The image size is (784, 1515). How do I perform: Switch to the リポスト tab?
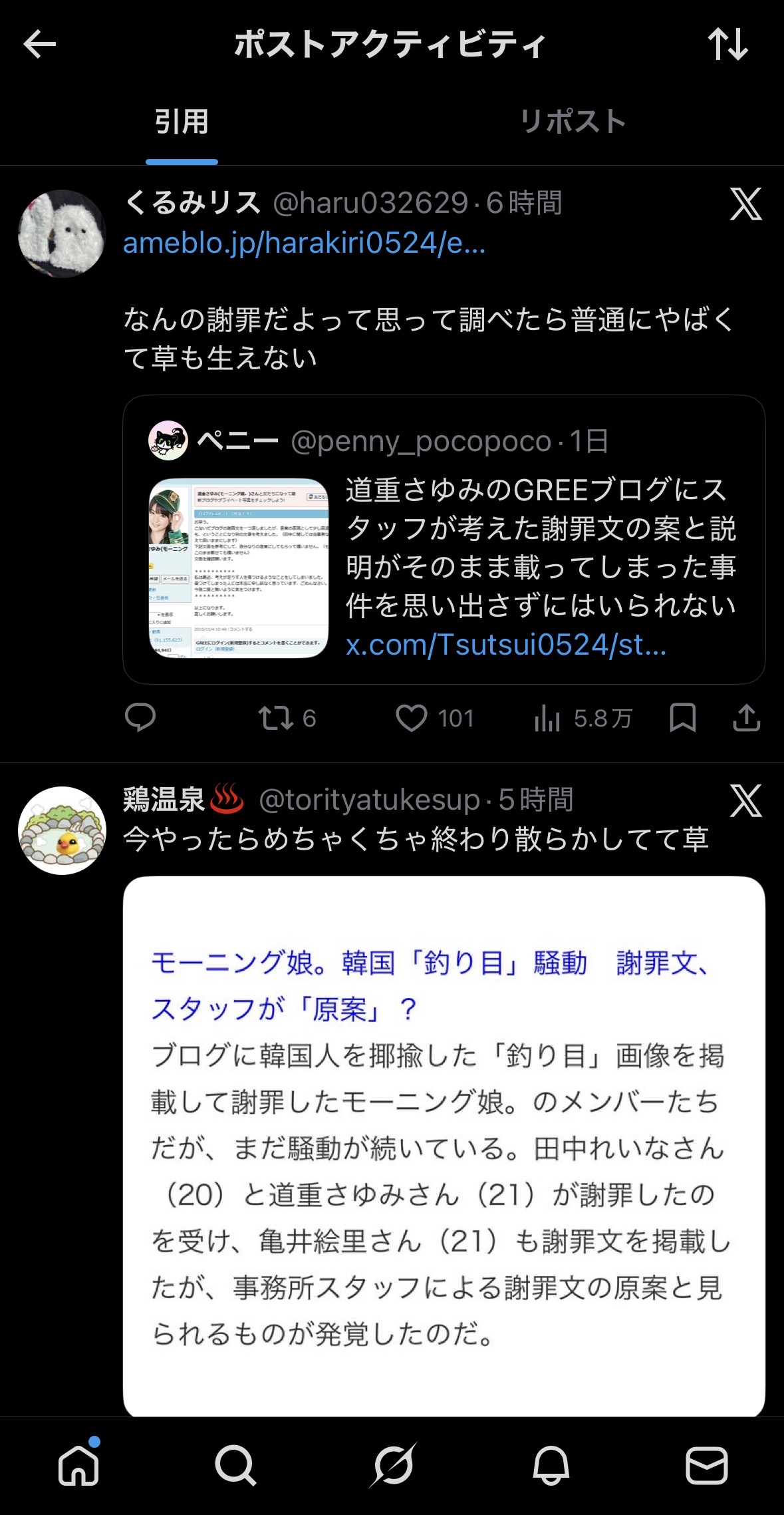click(x=573, y=122)
